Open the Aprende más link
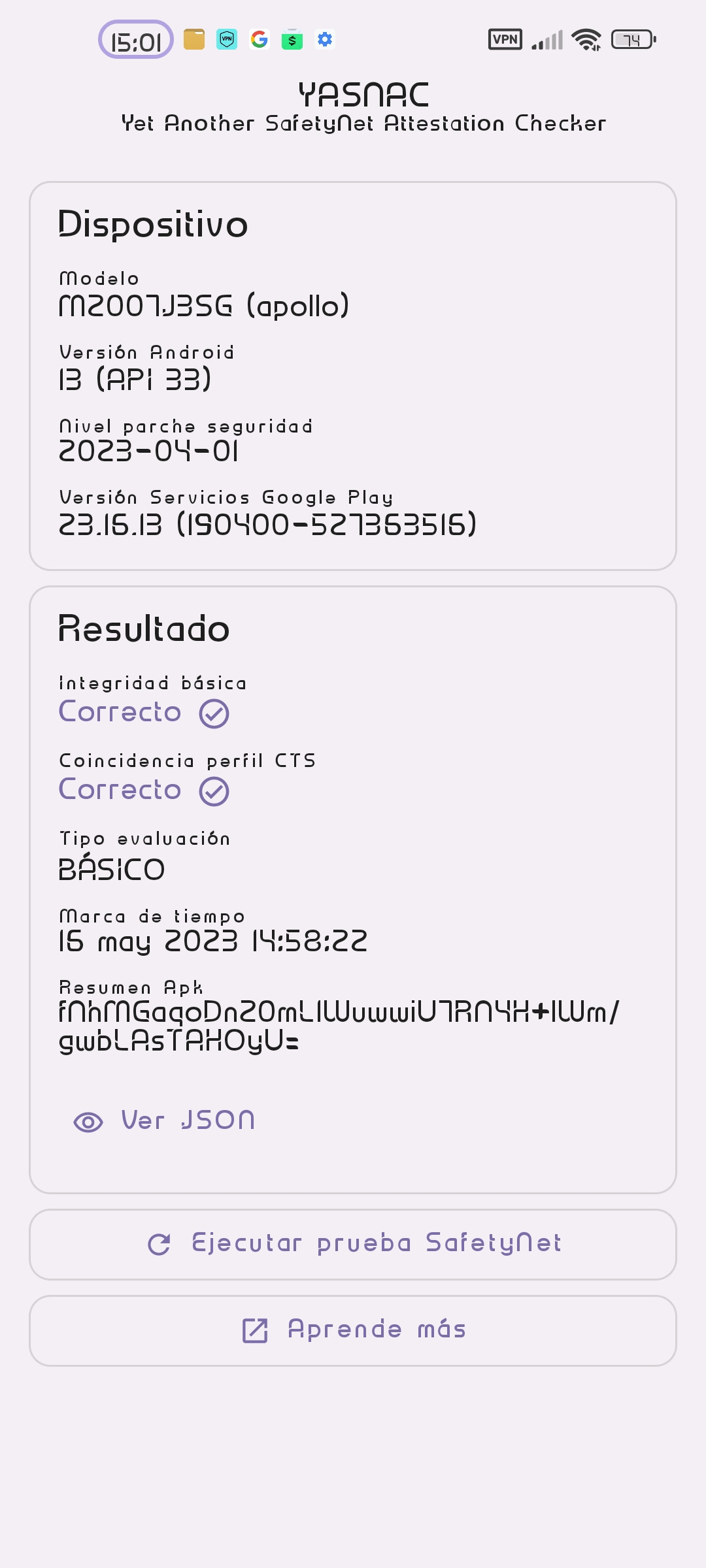 (x=353, y=1330)
